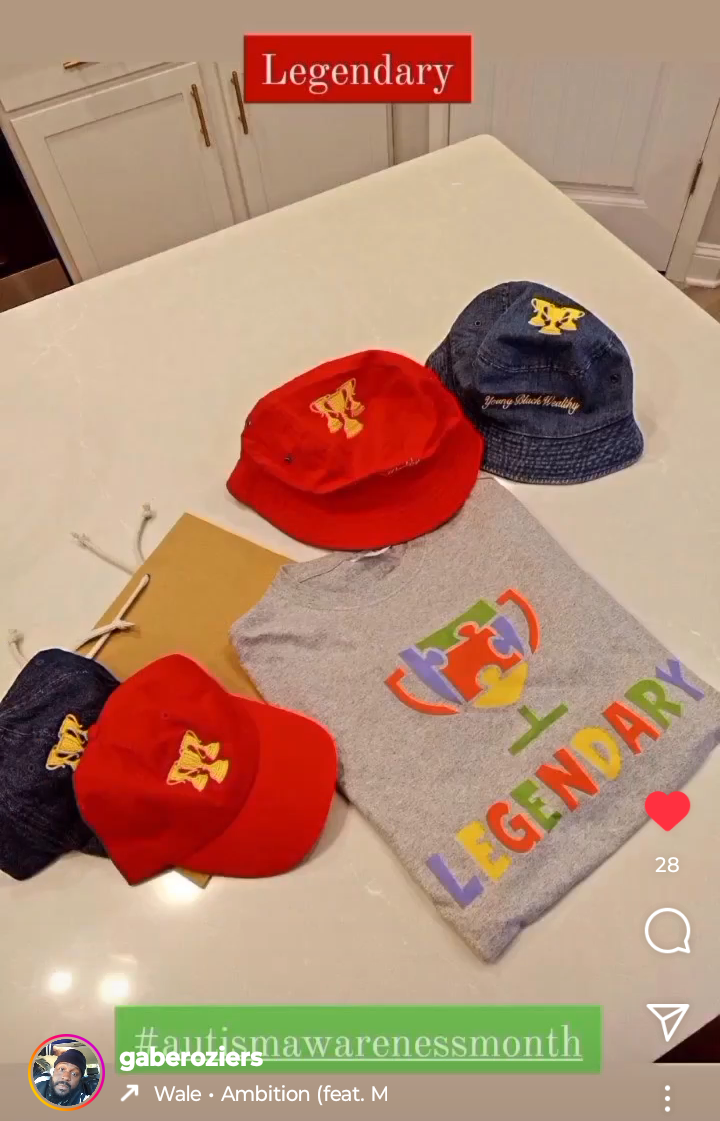Open gaberoziers profile picture

coord(67,1073)
